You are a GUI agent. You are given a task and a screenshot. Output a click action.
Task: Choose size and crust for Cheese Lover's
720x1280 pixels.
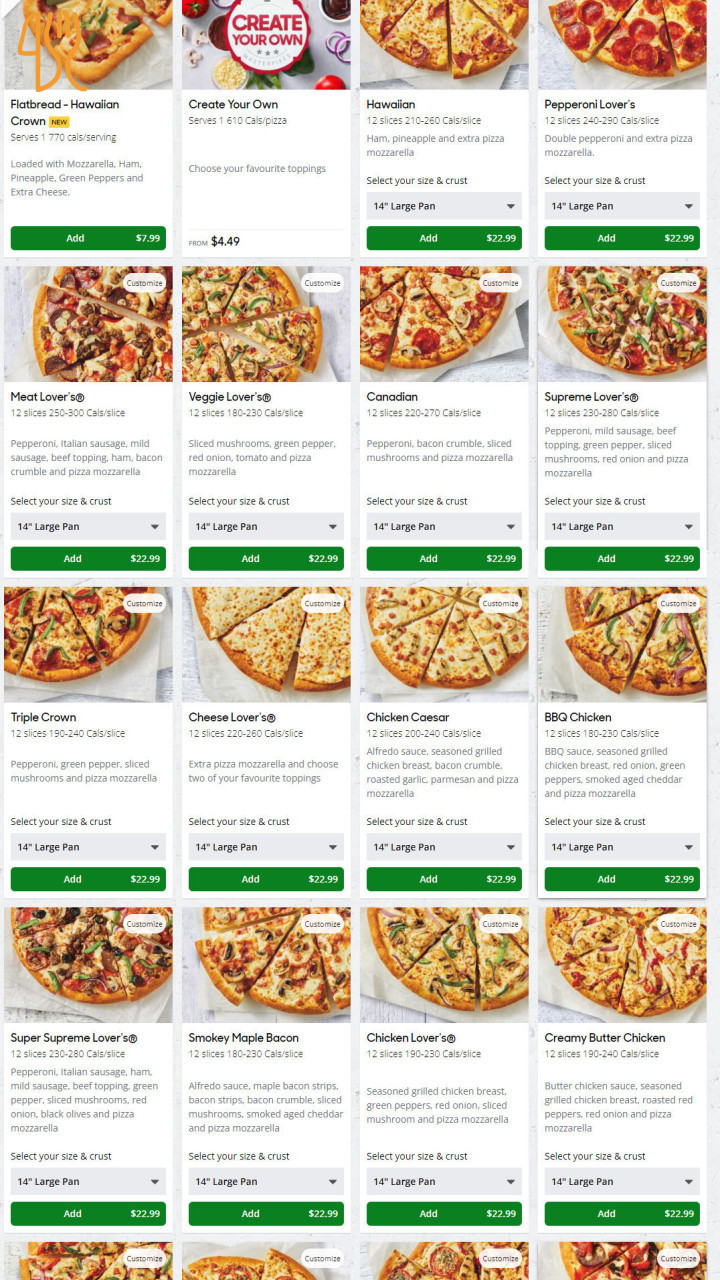tap(266, 847)
